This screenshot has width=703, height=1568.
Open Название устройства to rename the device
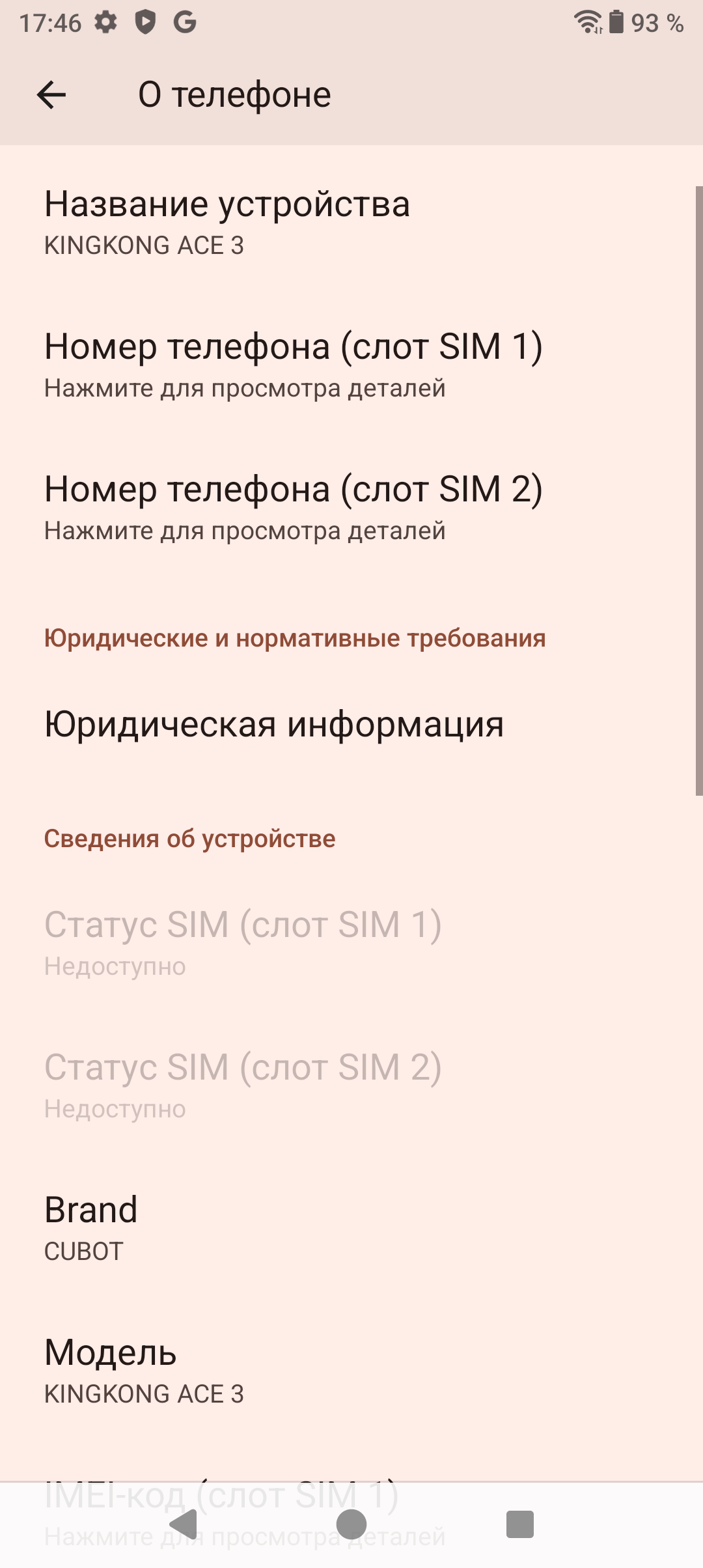pyautogui.click(x=228, y=222)
